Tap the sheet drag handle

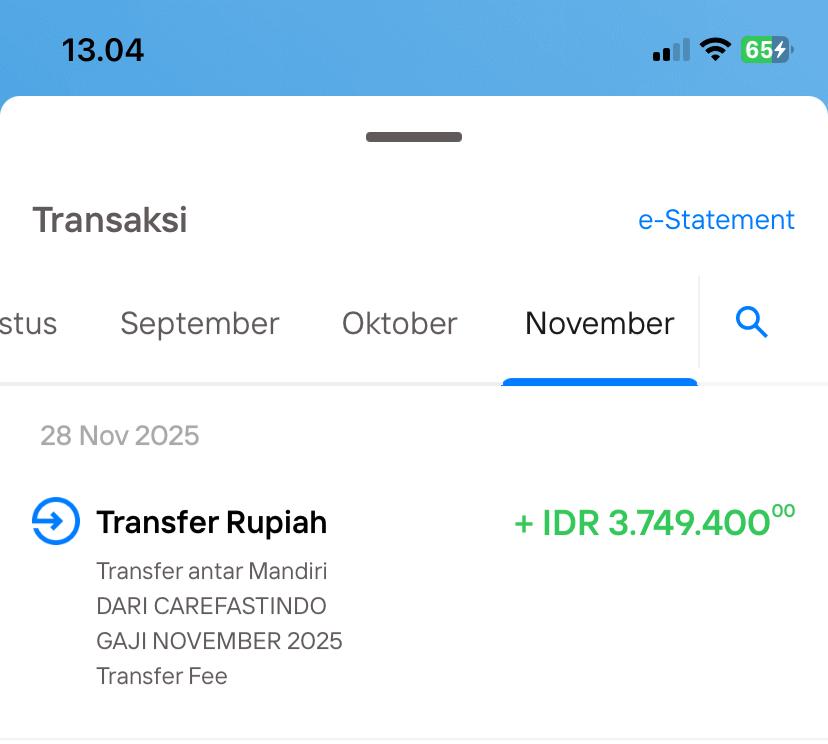pos(414,137)
